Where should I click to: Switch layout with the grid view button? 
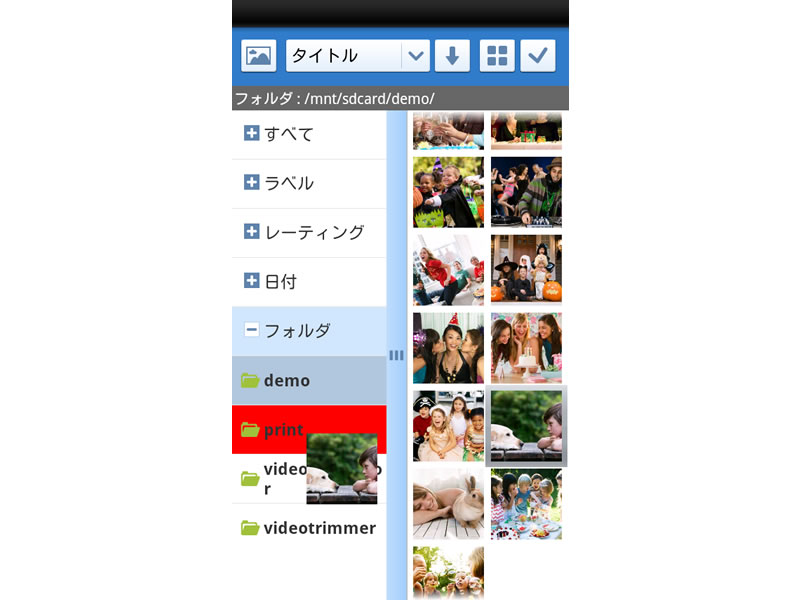pos(497,56)
